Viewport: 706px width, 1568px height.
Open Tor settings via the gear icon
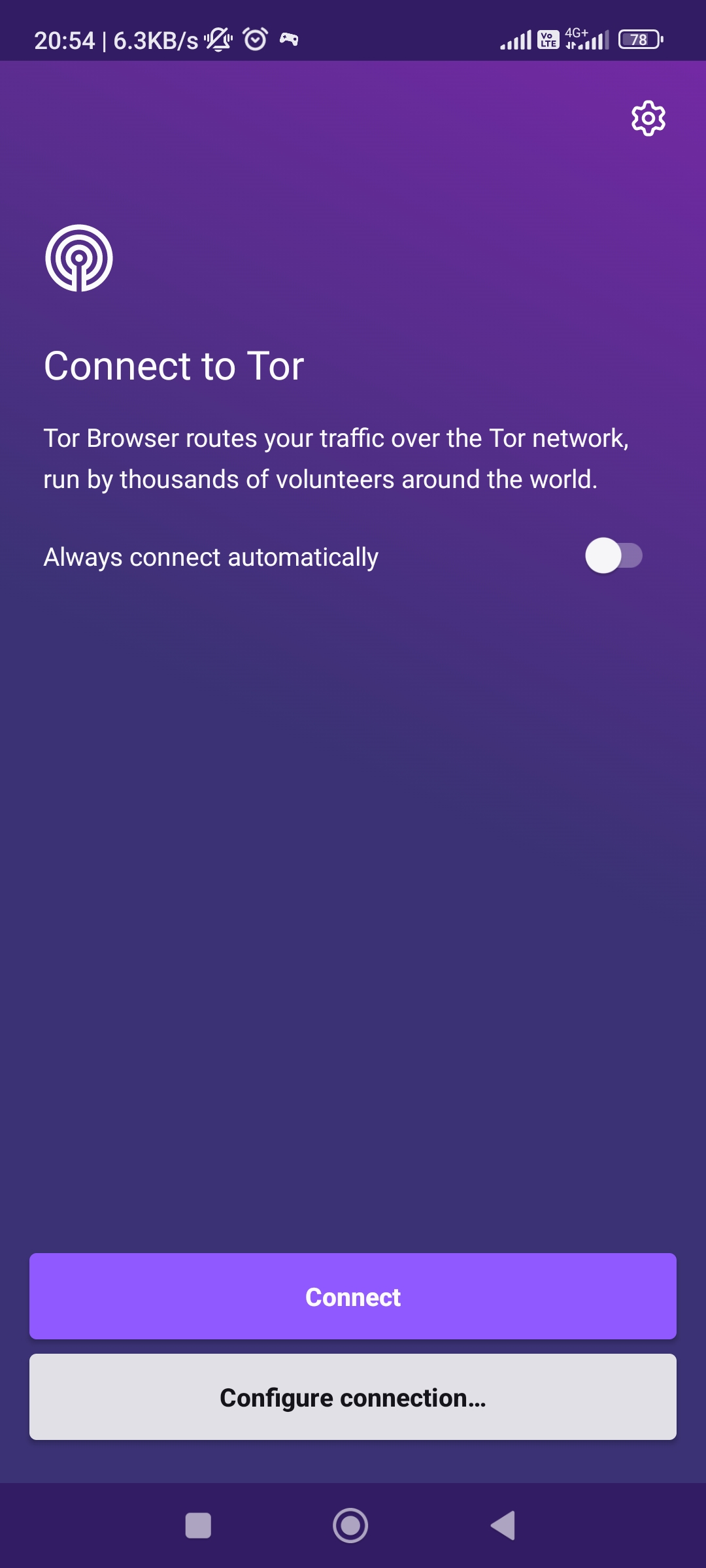[648, 118]
